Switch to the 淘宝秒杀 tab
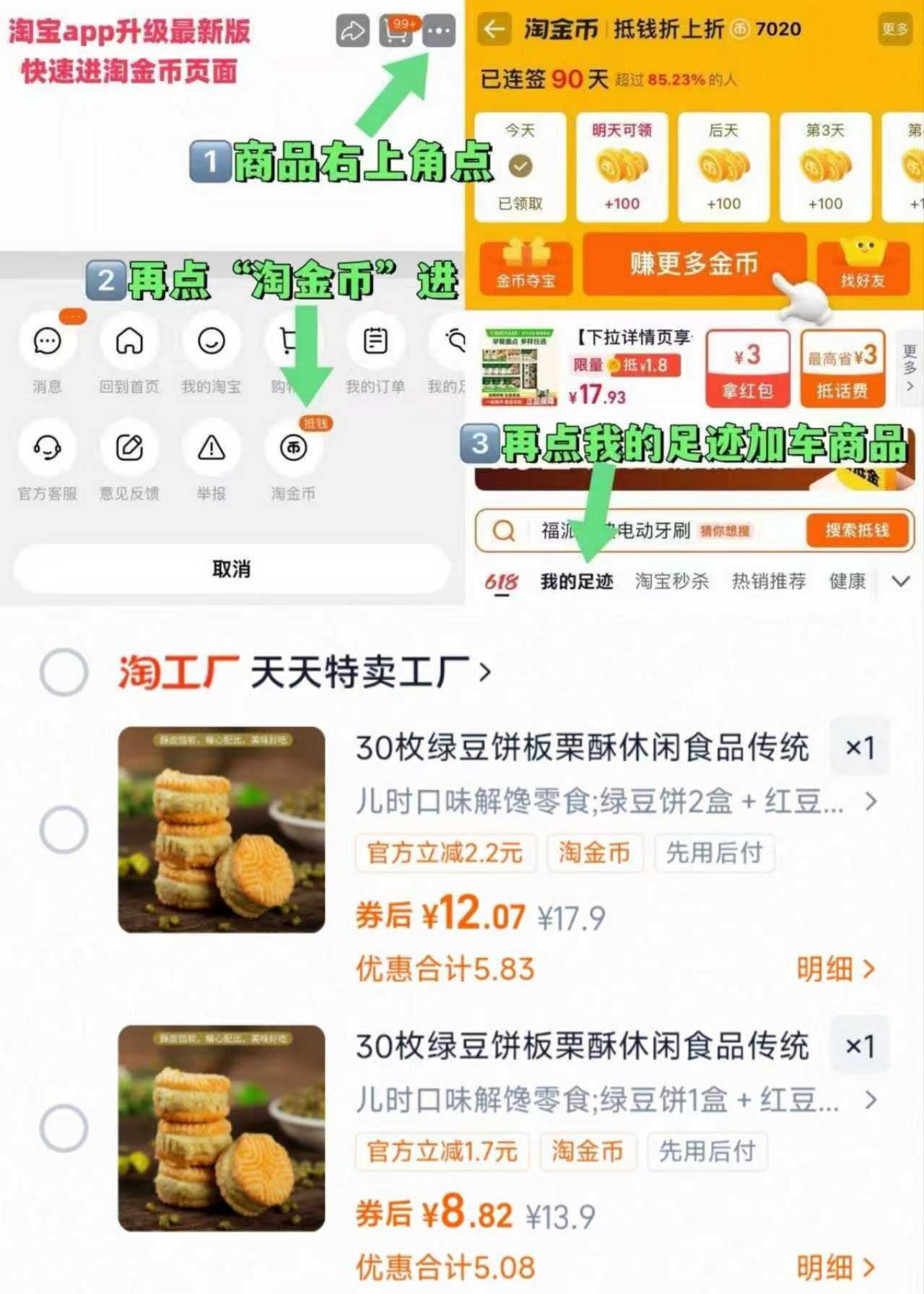This screenshot has height=1294, width=924. (671, 581)
